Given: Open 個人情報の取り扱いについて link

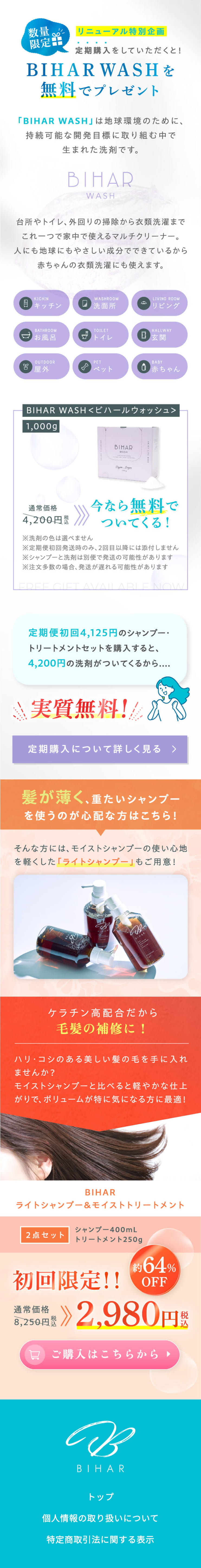Looking at the screenshot, I should 100,1518.
